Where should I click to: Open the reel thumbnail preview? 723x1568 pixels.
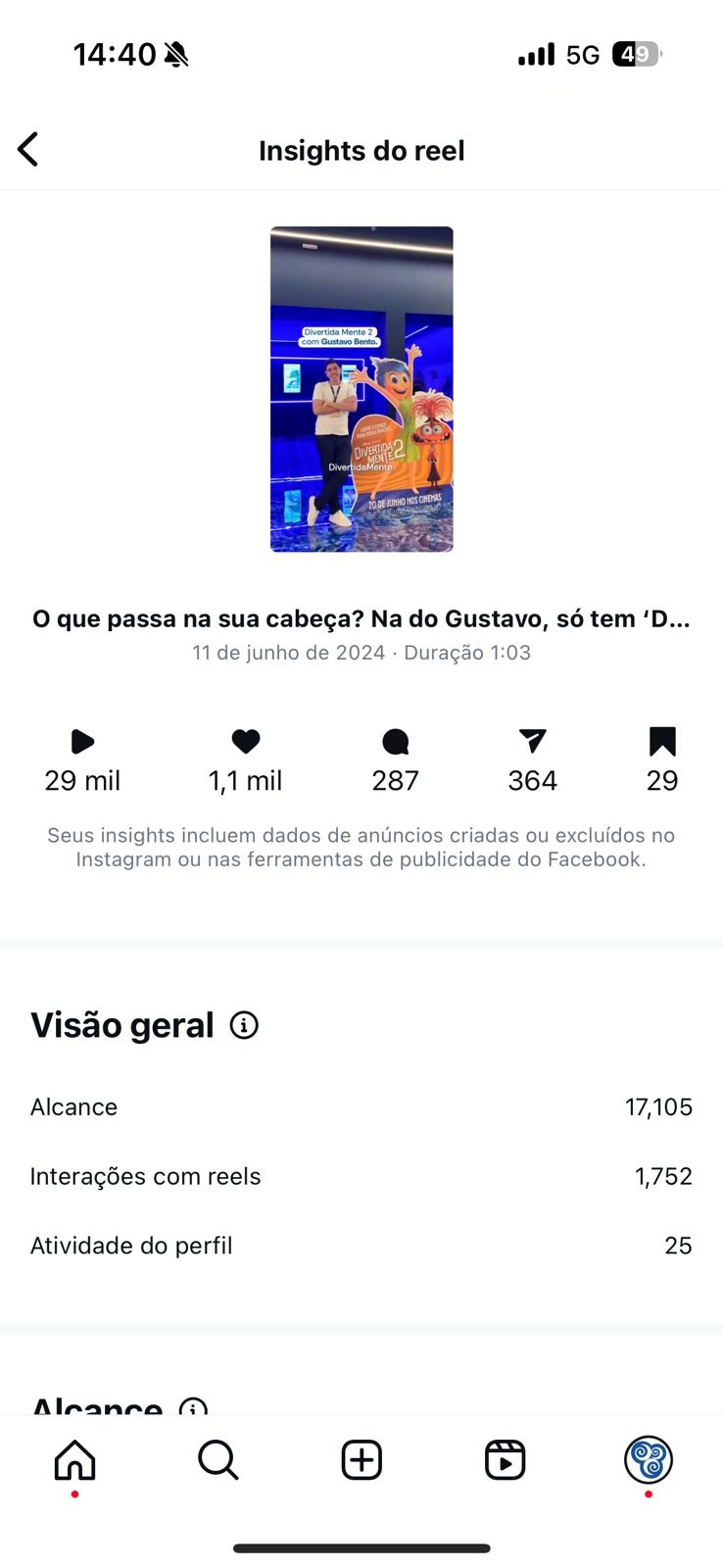coord(361,389)
